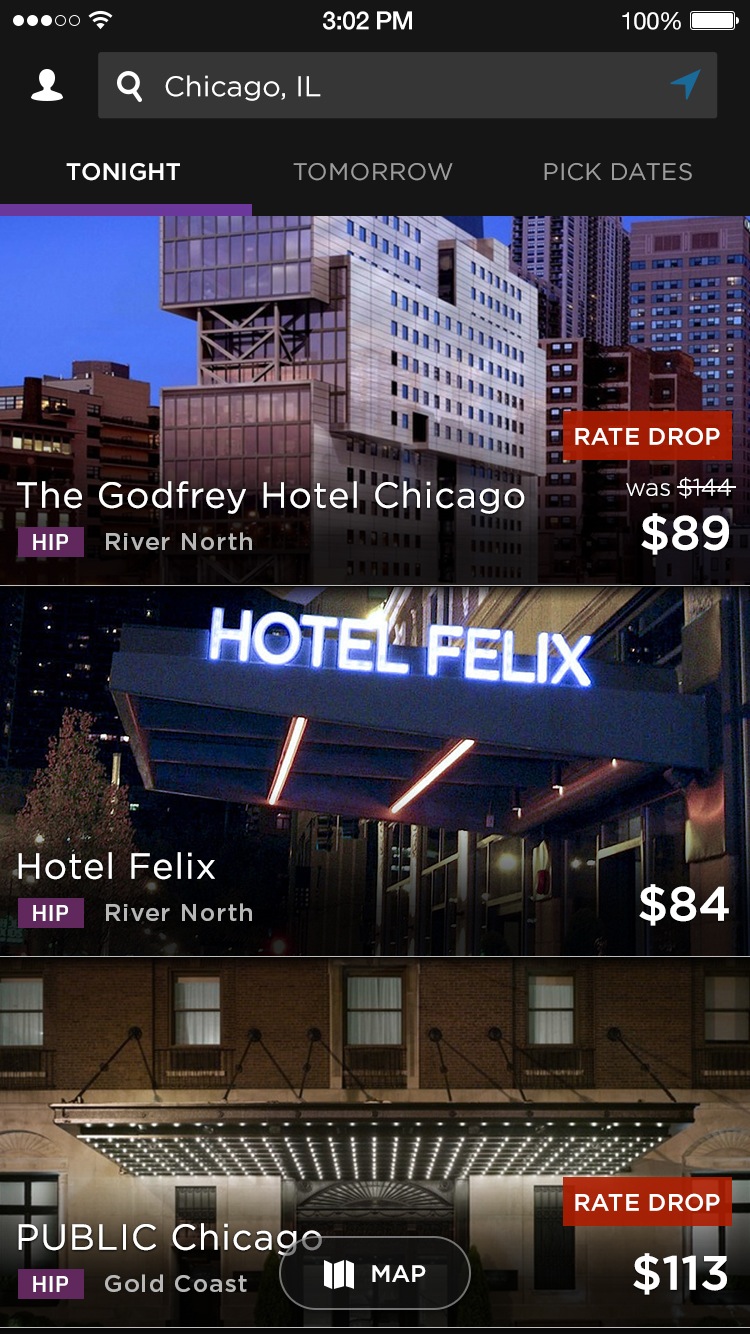The height and width of the screenshot is (1334, 750).
Task: Use current location arrow in search bar
Action: 686,86
